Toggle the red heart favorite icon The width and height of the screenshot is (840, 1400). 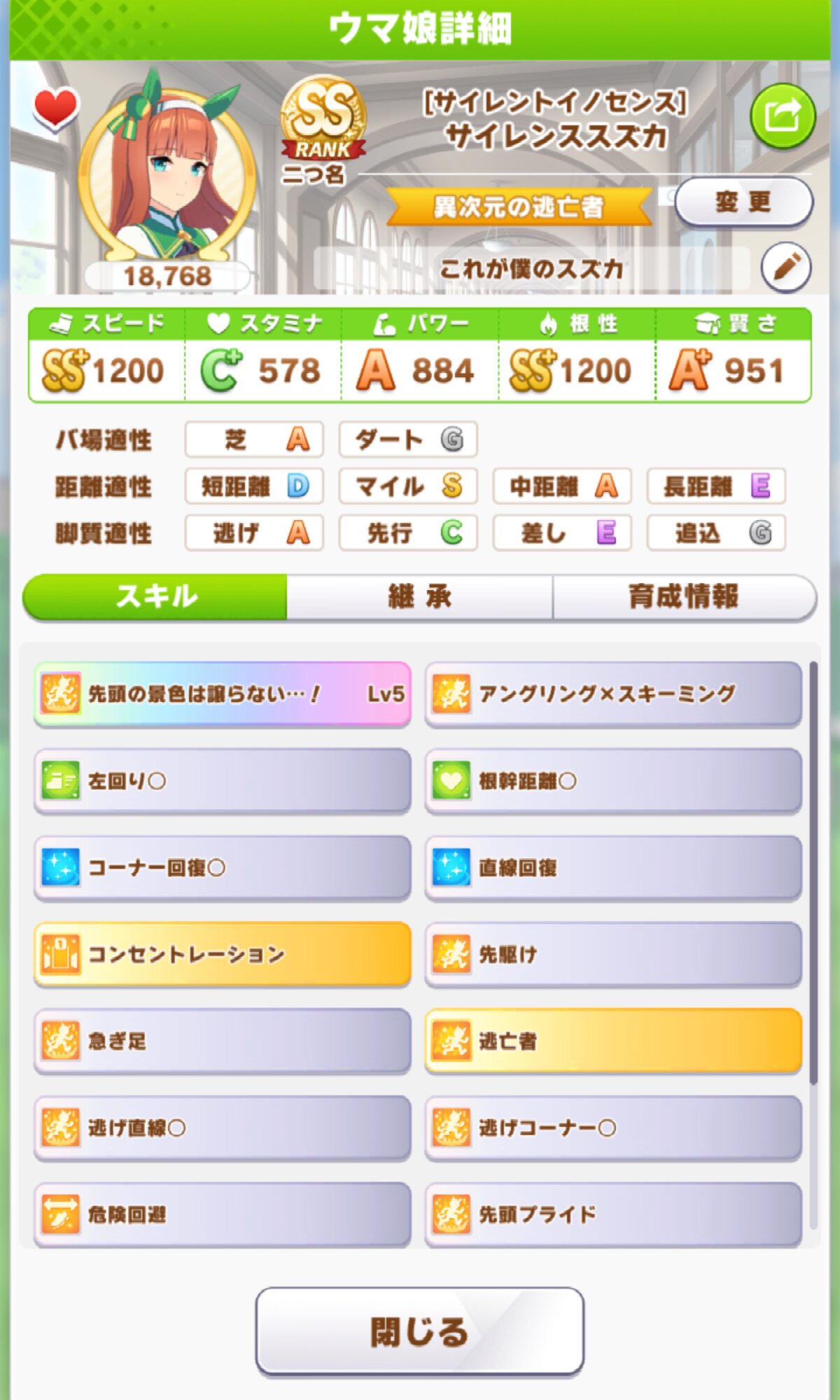(55, 109)
